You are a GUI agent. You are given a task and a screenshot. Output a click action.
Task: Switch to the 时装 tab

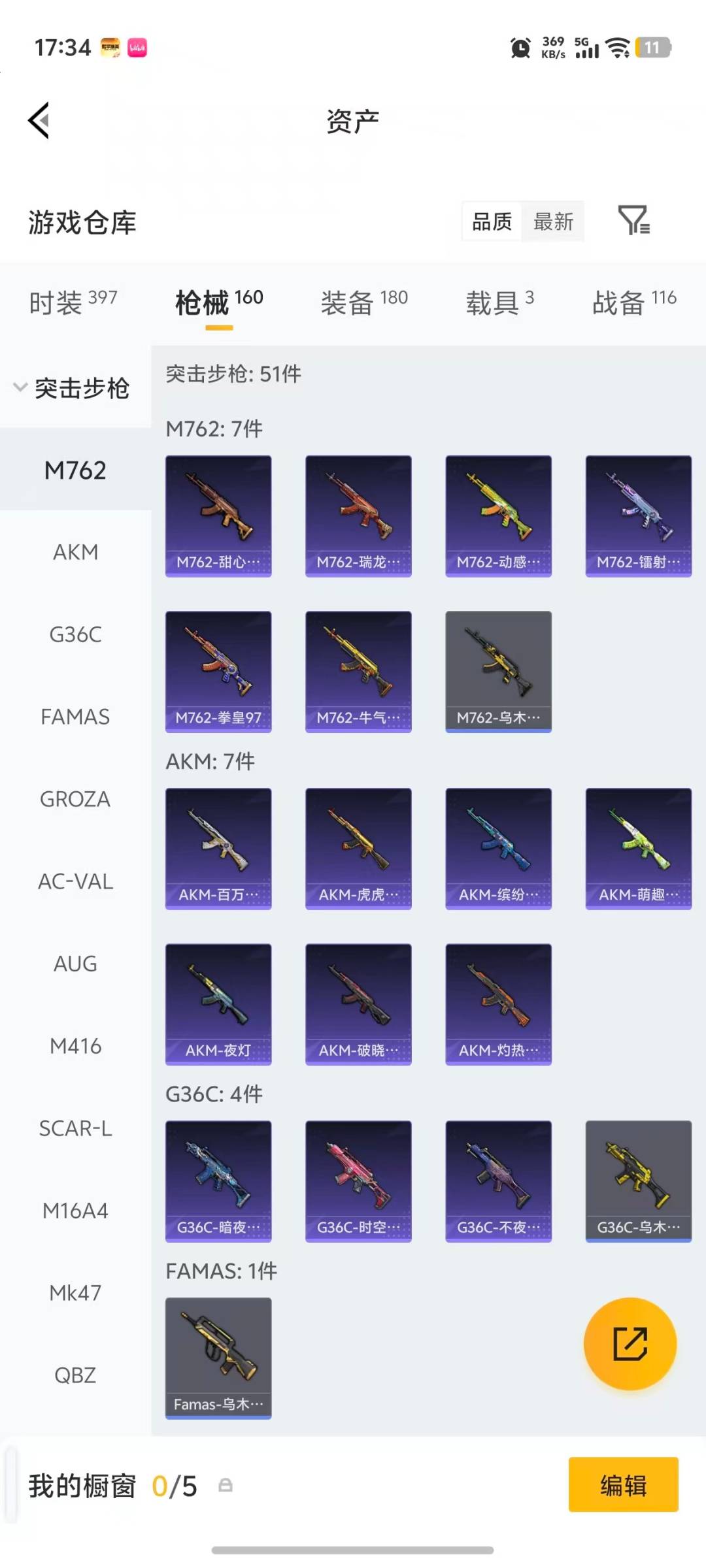pos(73,302)
